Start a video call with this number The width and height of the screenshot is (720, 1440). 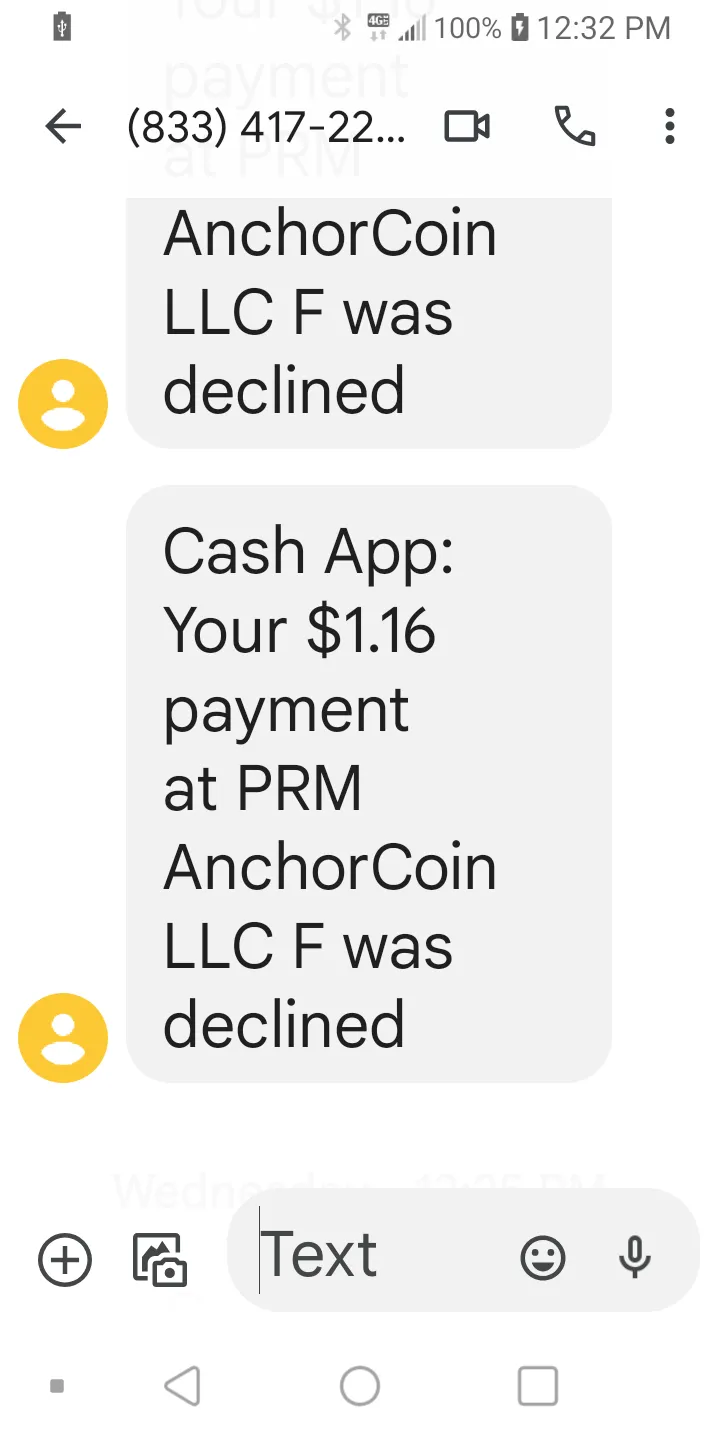pos(467,127)
